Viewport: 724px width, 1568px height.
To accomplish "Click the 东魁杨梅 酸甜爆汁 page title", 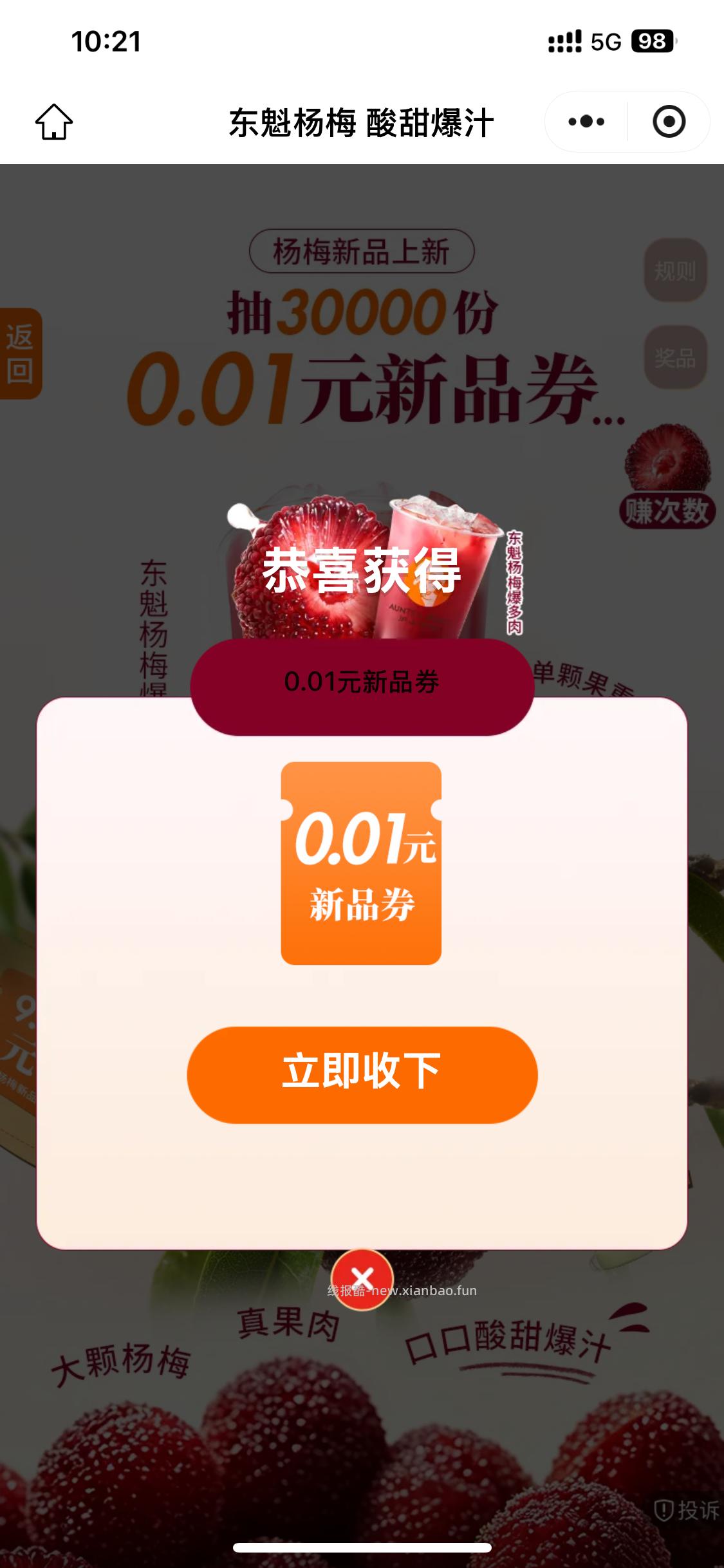I will click(362, 122).
